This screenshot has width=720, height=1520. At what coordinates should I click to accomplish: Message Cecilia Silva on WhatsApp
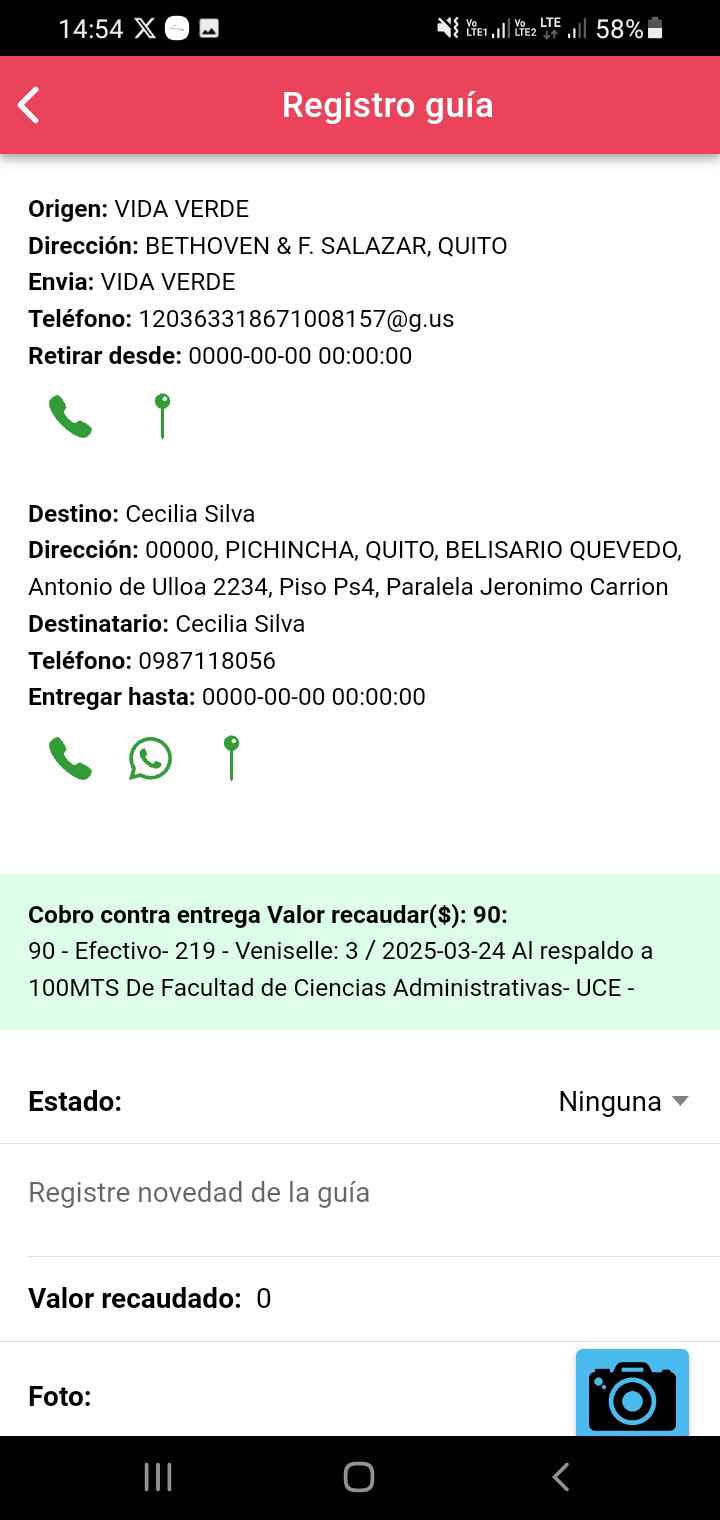(x=150, y=759)
